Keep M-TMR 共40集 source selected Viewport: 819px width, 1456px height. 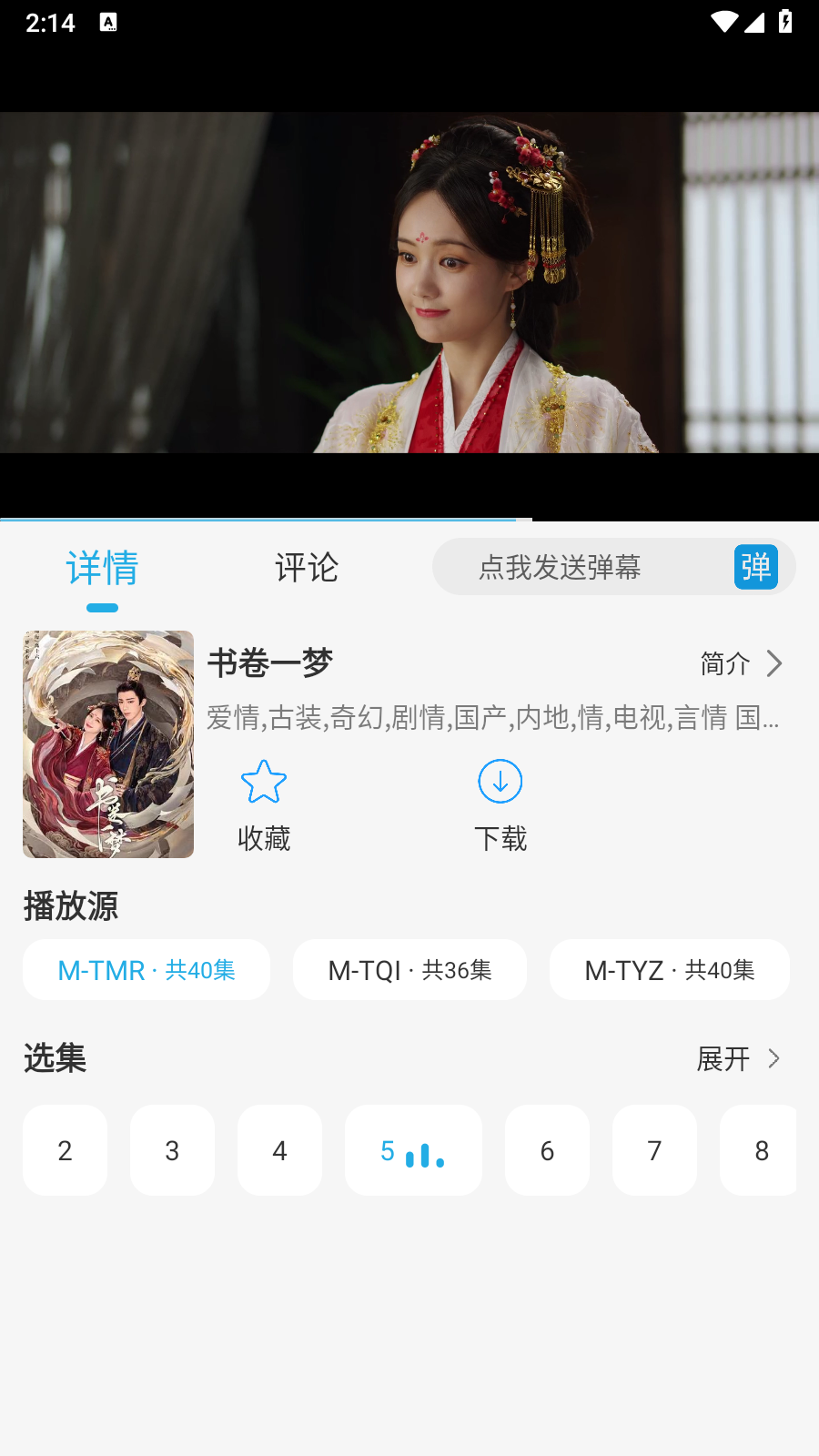coord(147,970)
